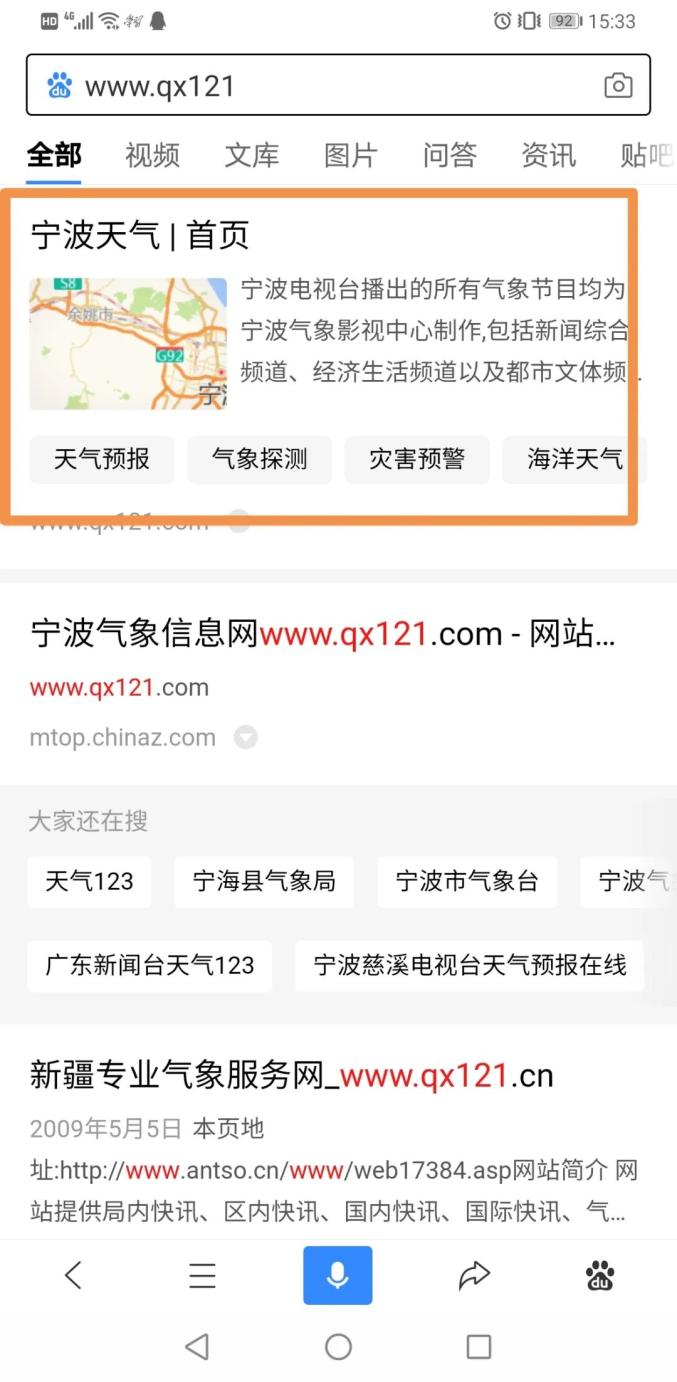Search the suggestion 宁海县气象局
This screenshot has width=677, height=1382.
coord(264,881)
